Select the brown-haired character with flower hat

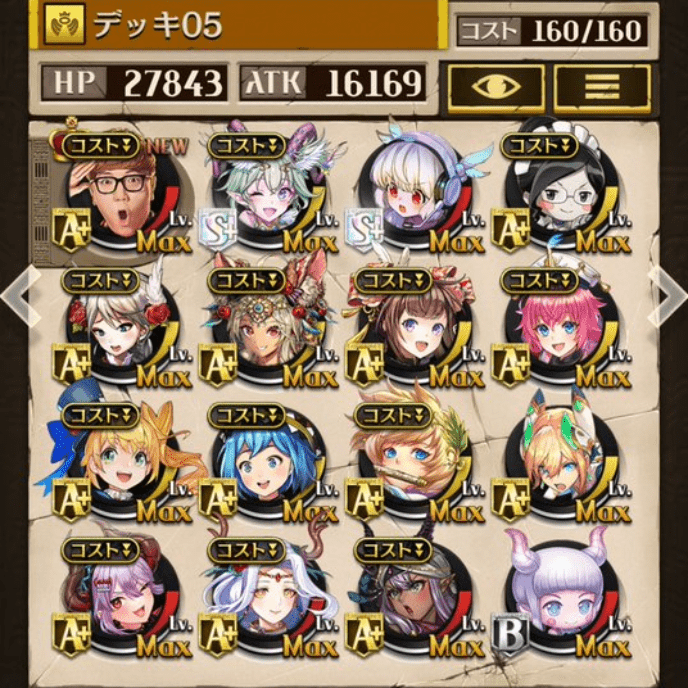(410, 330)
